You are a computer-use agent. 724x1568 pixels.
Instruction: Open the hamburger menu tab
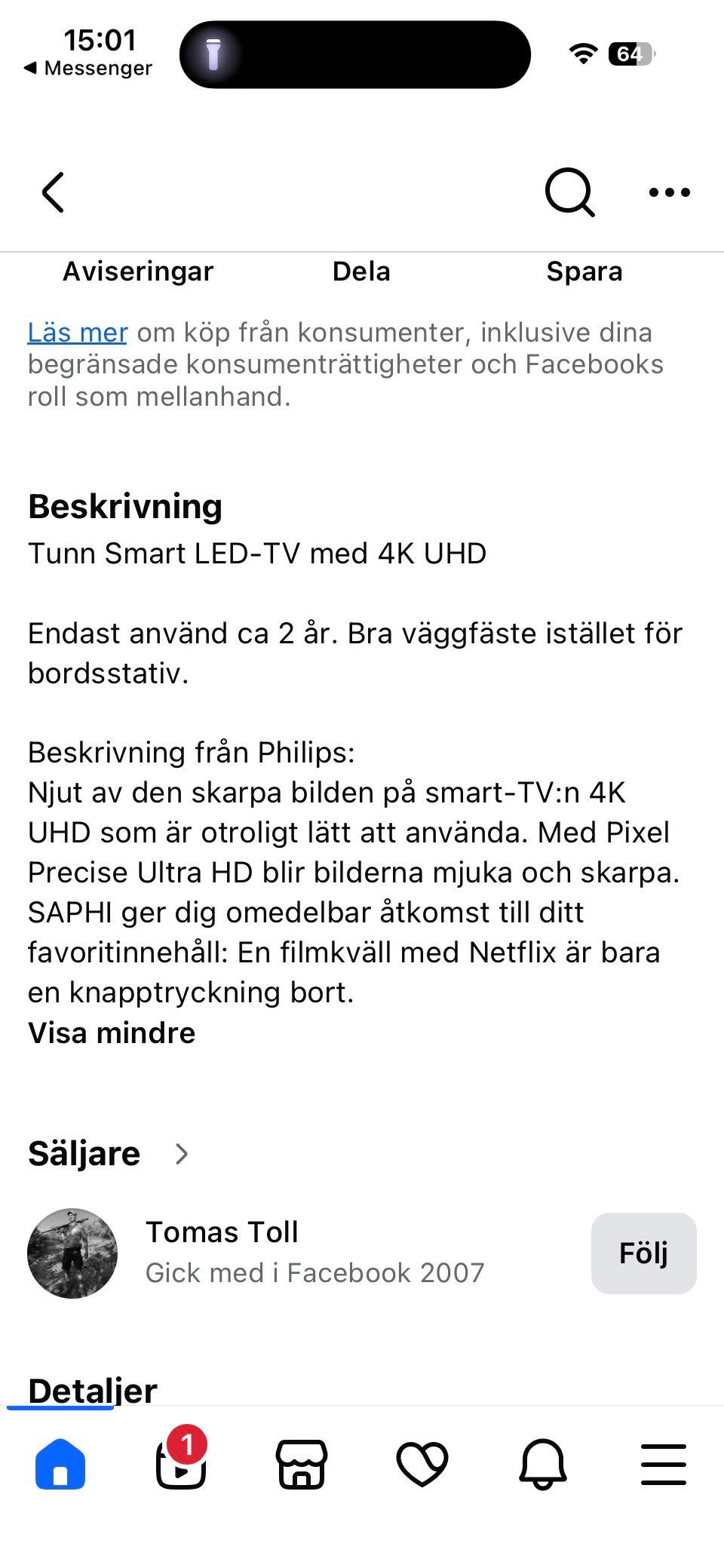[x=664, y=1465]
